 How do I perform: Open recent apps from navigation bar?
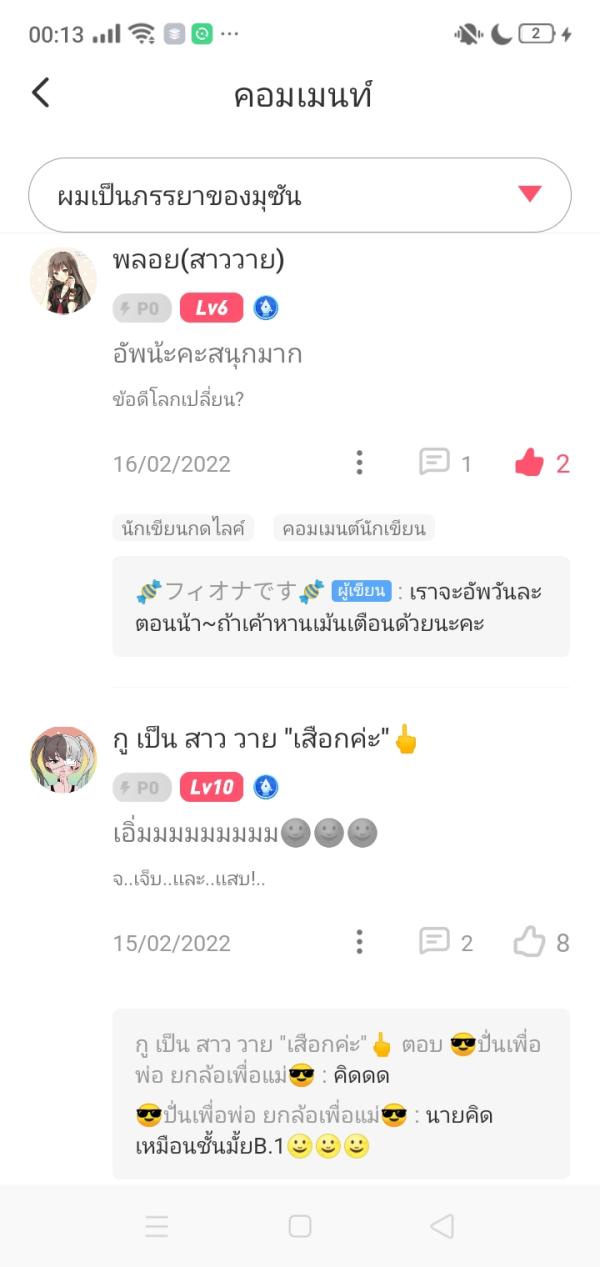click(157, 1226)
